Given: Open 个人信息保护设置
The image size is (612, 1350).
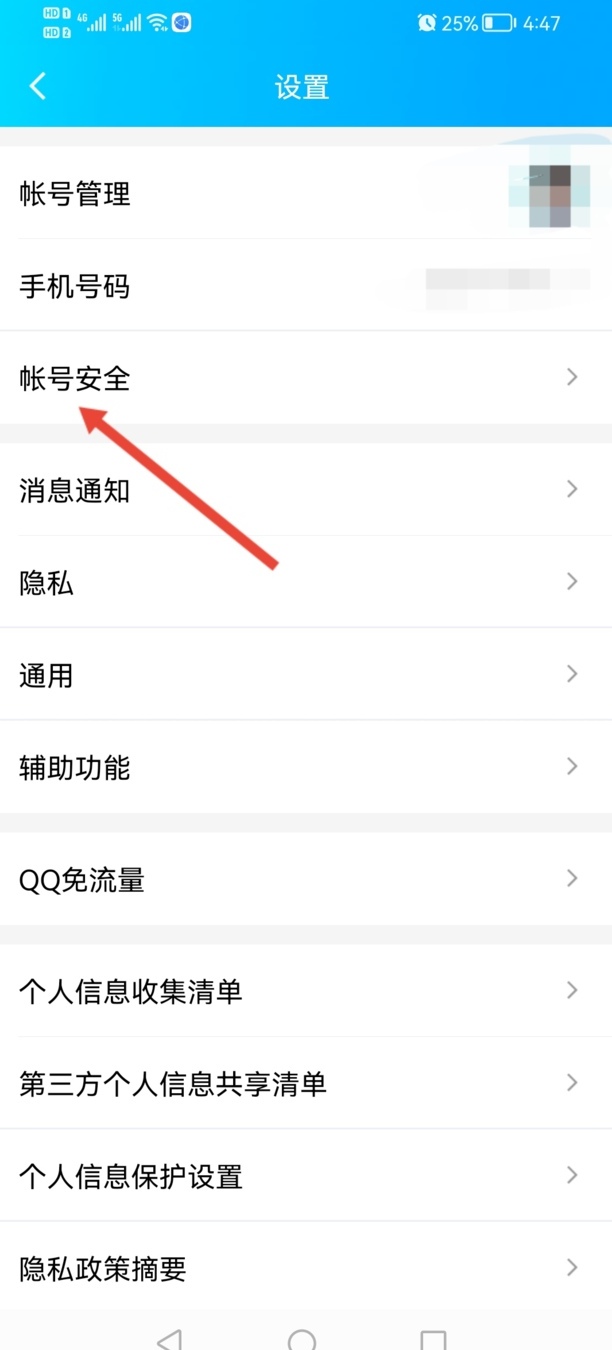Looking at the screenshot, I should click(x=306, y=1175).
